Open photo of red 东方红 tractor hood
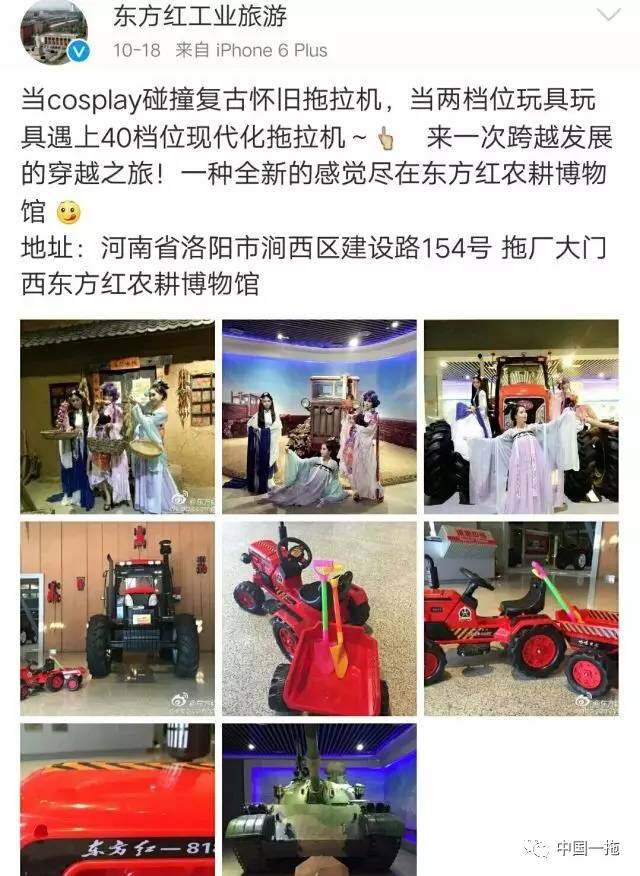 point(117,800)
